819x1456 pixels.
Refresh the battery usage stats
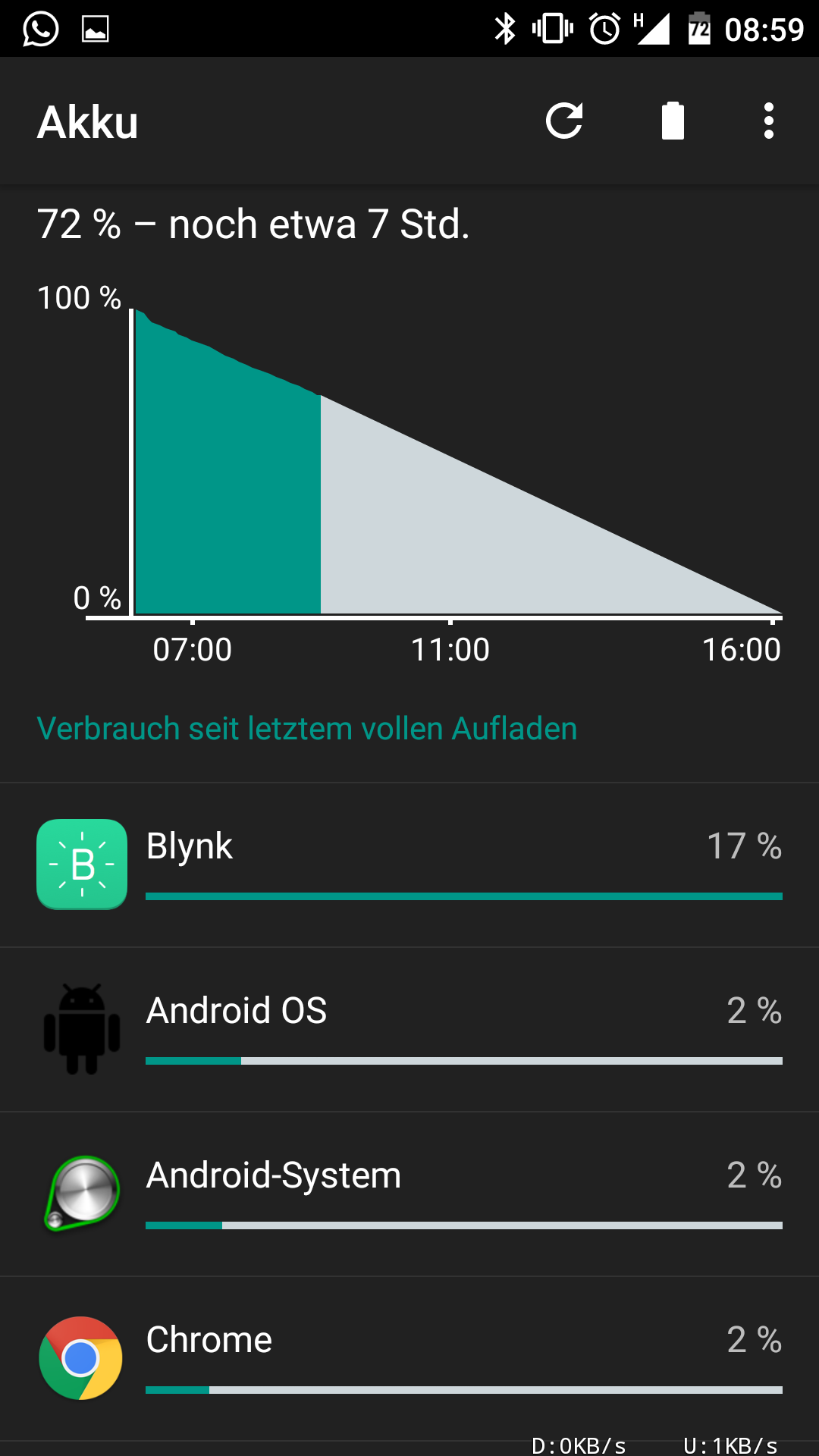point(564,121)
